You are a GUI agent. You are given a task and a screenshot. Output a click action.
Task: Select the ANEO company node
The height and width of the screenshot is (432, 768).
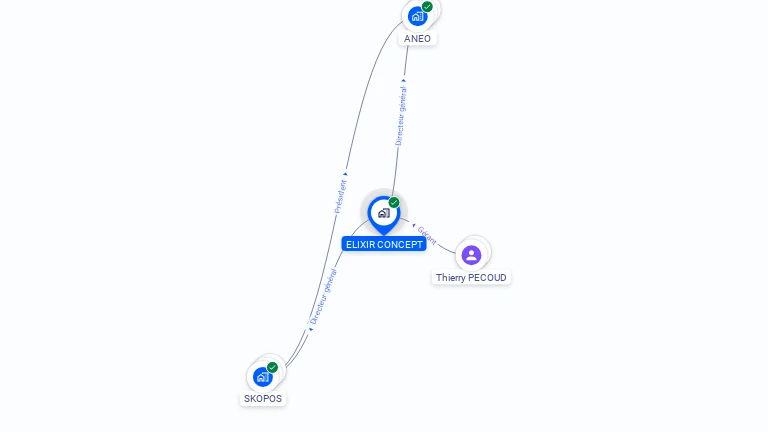coord(417,16)
